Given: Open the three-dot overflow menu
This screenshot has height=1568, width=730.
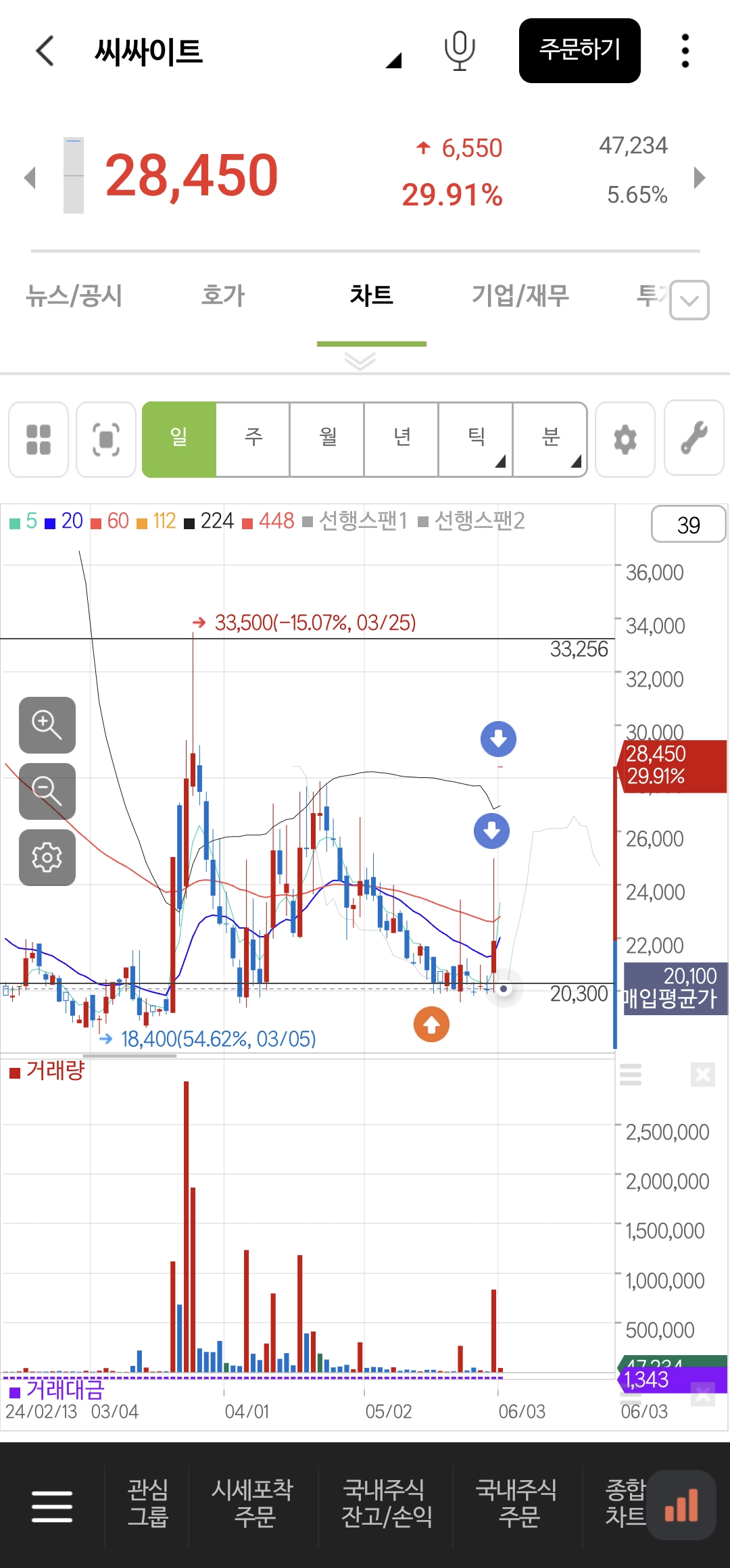Looking at the screenshot, I should (x=685, y=51).
